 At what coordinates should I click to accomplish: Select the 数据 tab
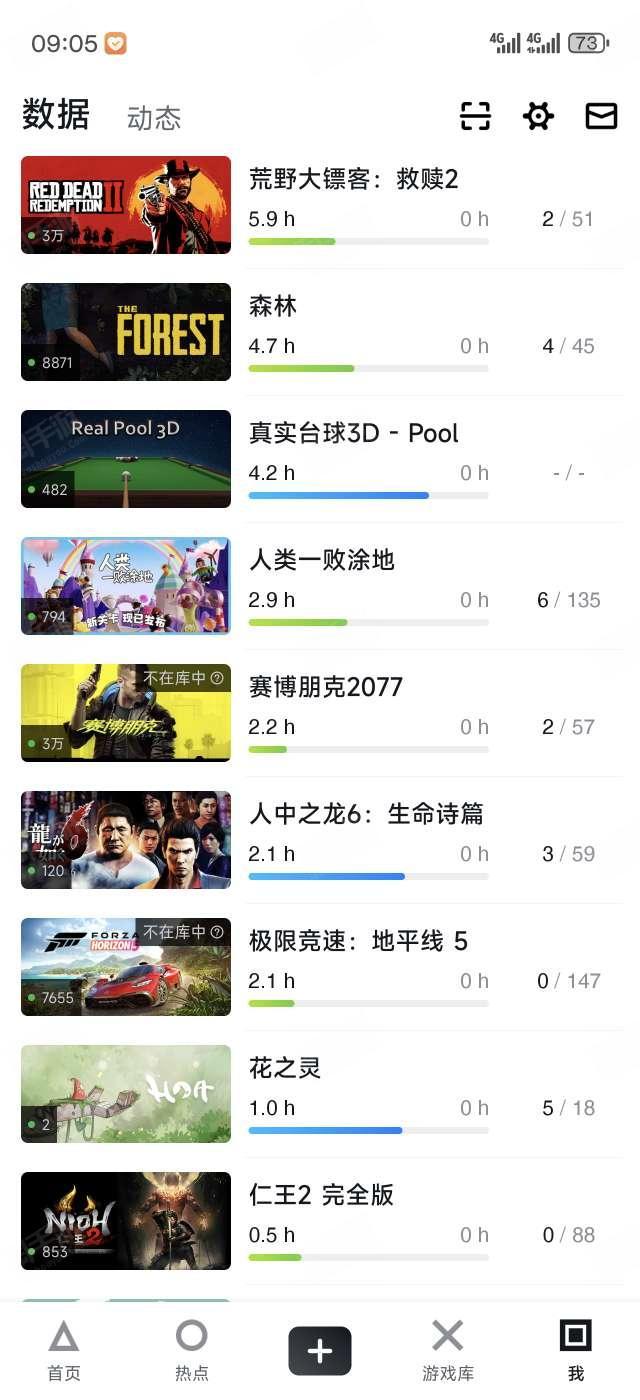[x=56, y=115]
